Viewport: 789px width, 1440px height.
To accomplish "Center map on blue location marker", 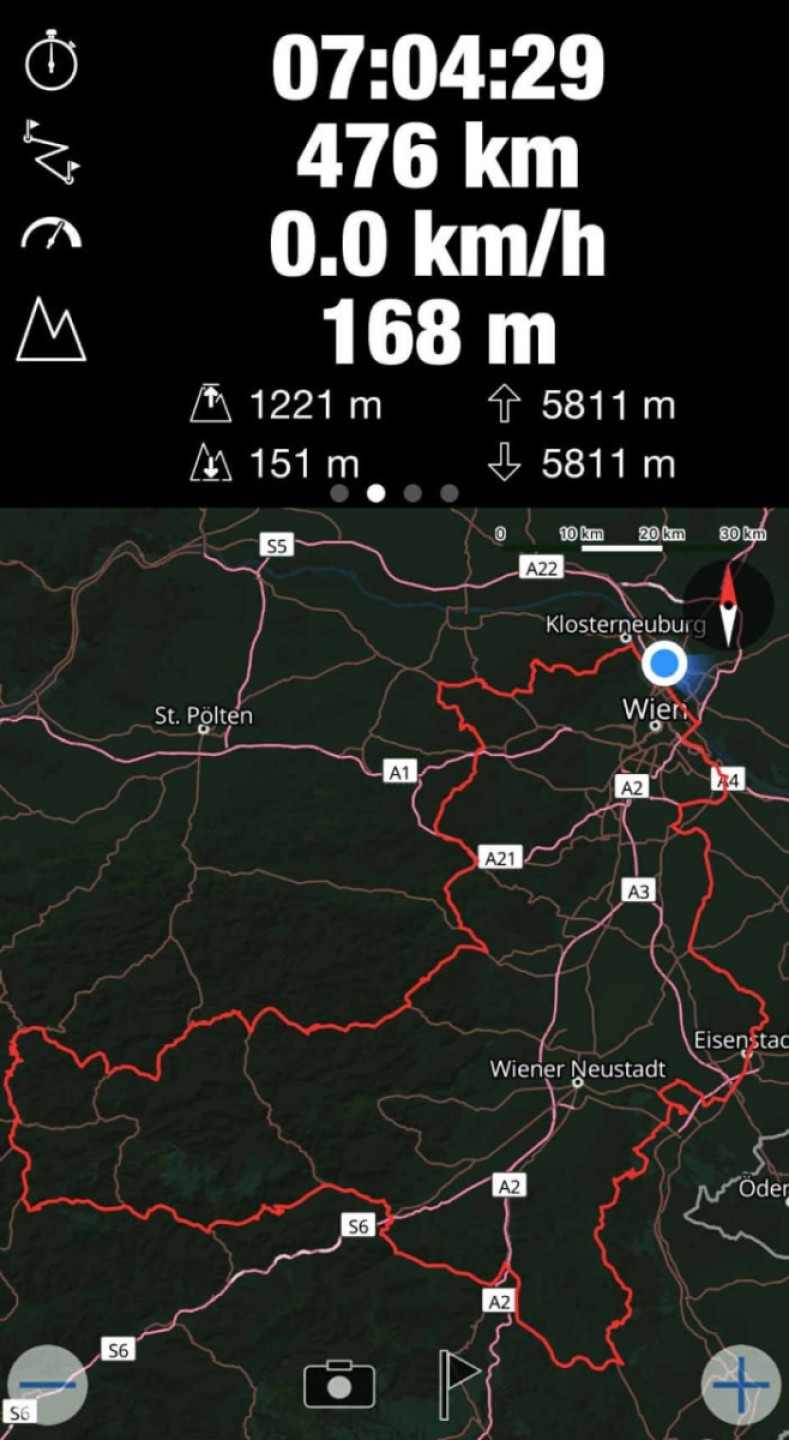I will [x=663, y=662].
